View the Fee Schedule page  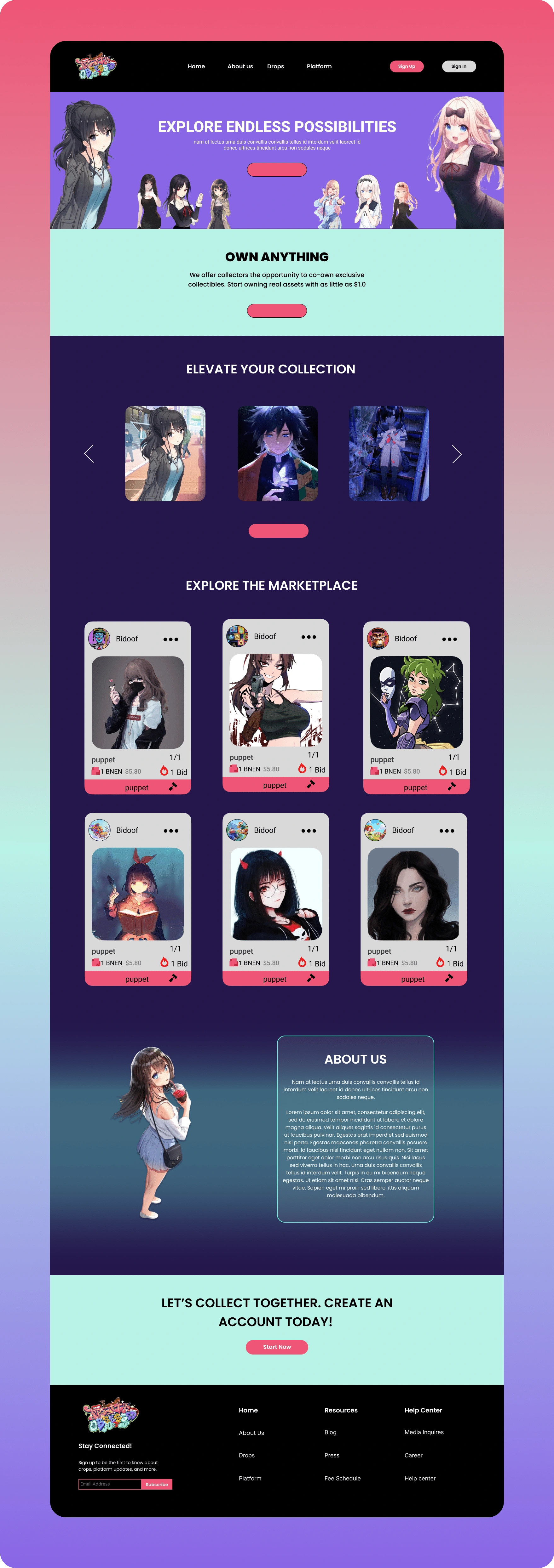coord(342,1478)
